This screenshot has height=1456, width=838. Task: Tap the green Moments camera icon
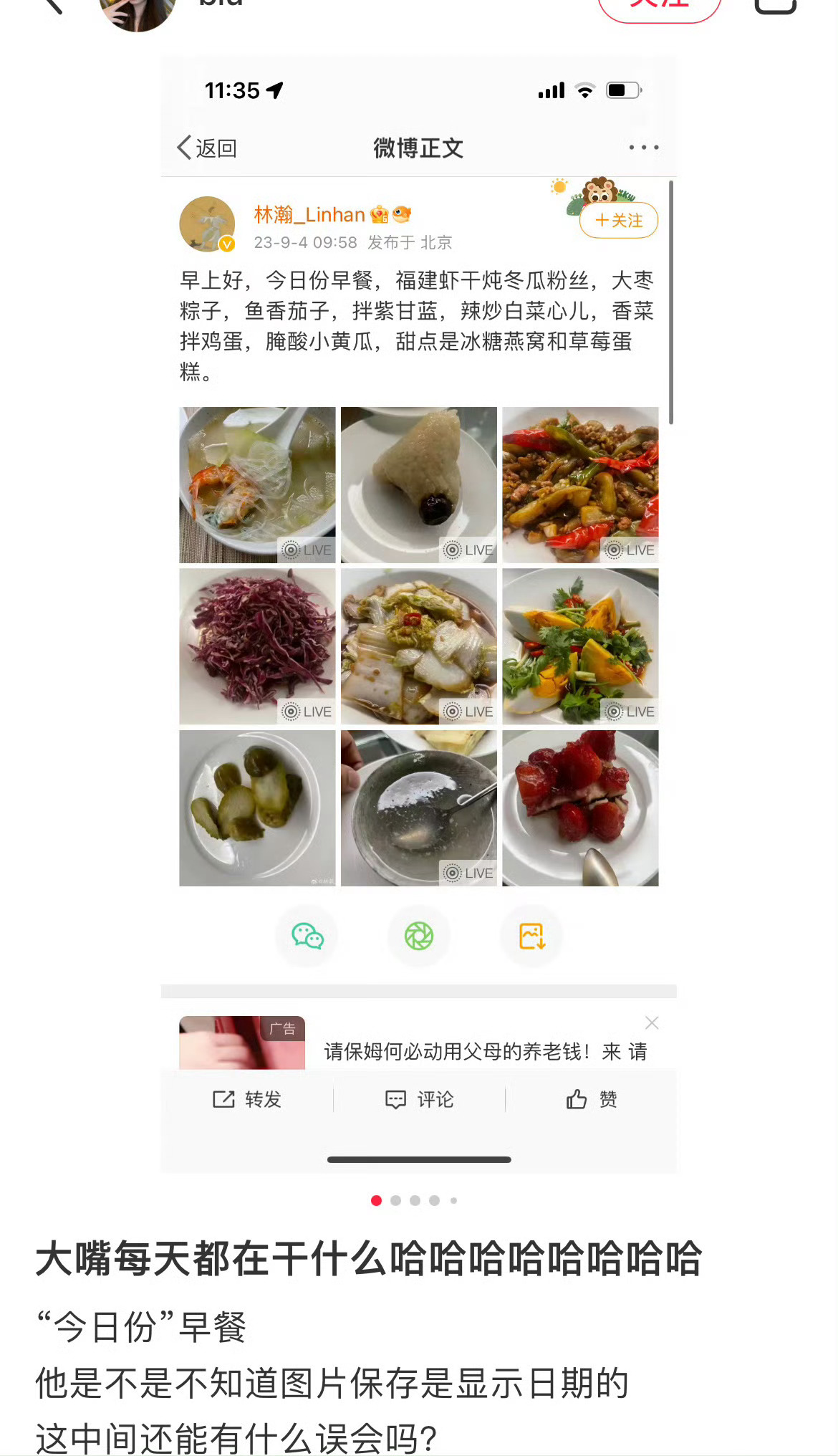point(419,936)
